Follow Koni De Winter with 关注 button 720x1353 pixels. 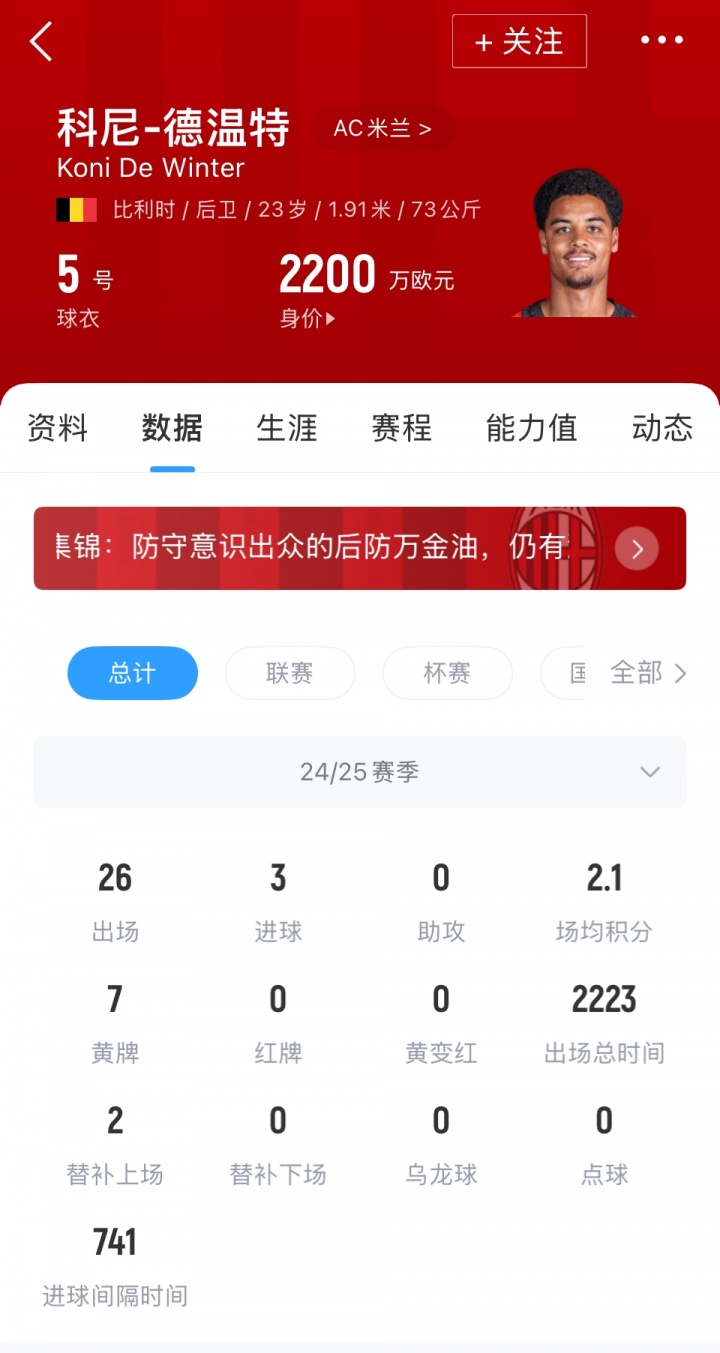click(519, 42)
